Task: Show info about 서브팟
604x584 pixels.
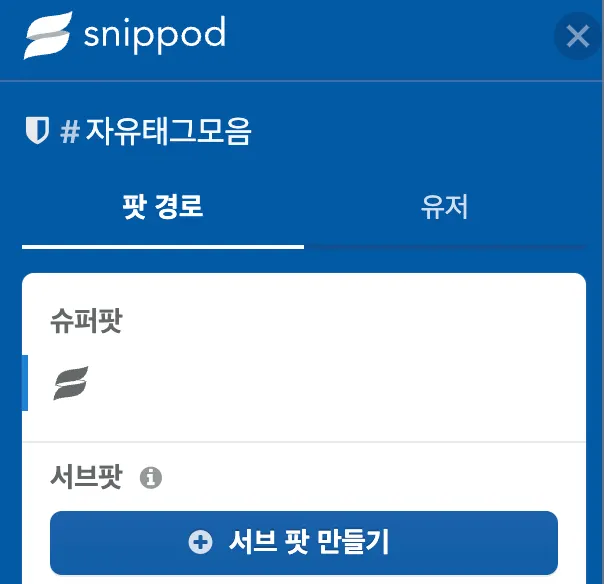Action: (x=151, y=478)
